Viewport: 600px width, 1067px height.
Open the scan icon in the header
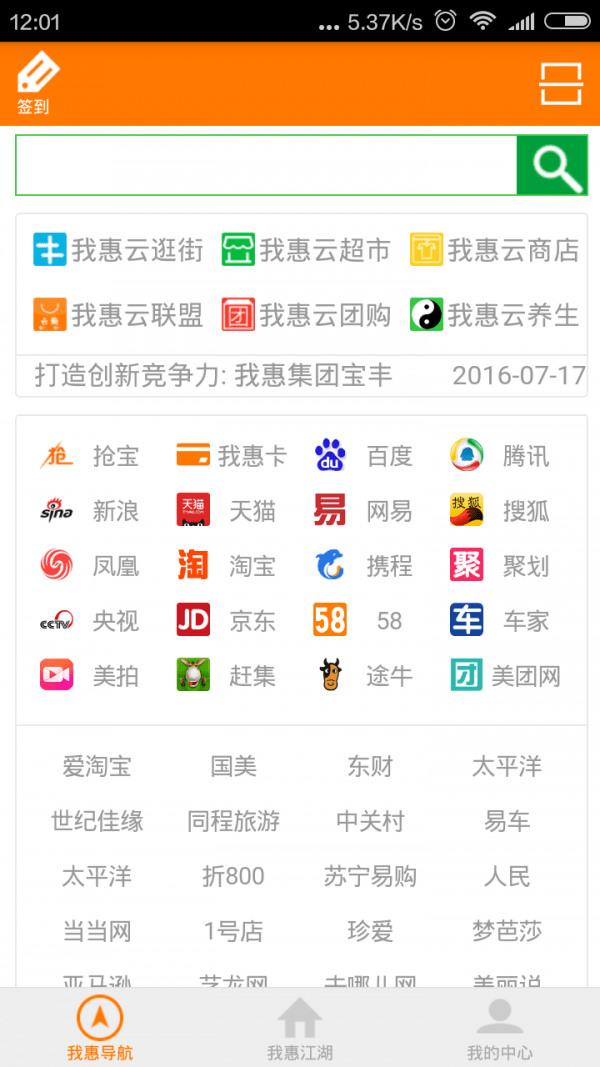click(560, 84)
